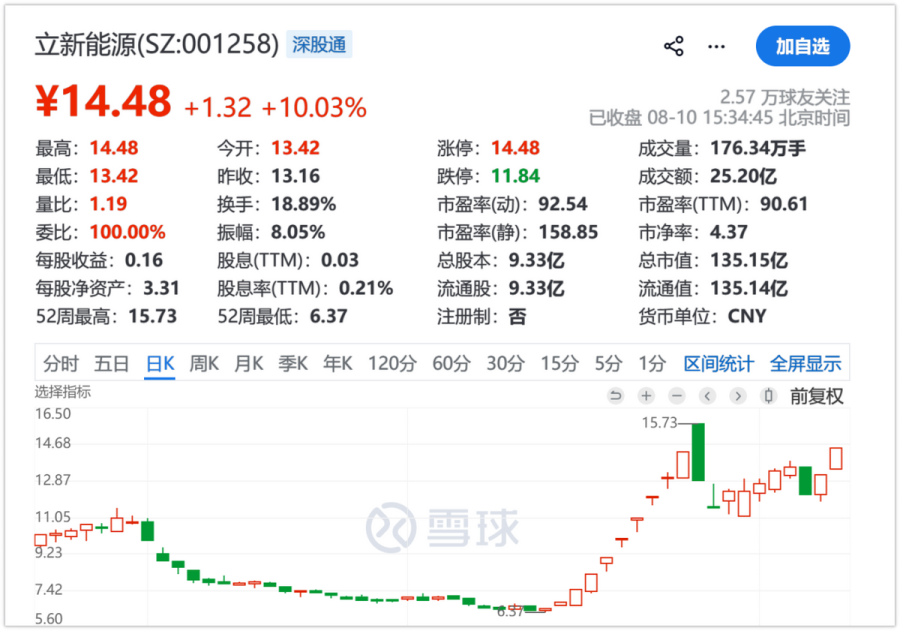This screenshot has height=631, width=900.
Task: Show the 15分 chart
Action: coord(559,363)
